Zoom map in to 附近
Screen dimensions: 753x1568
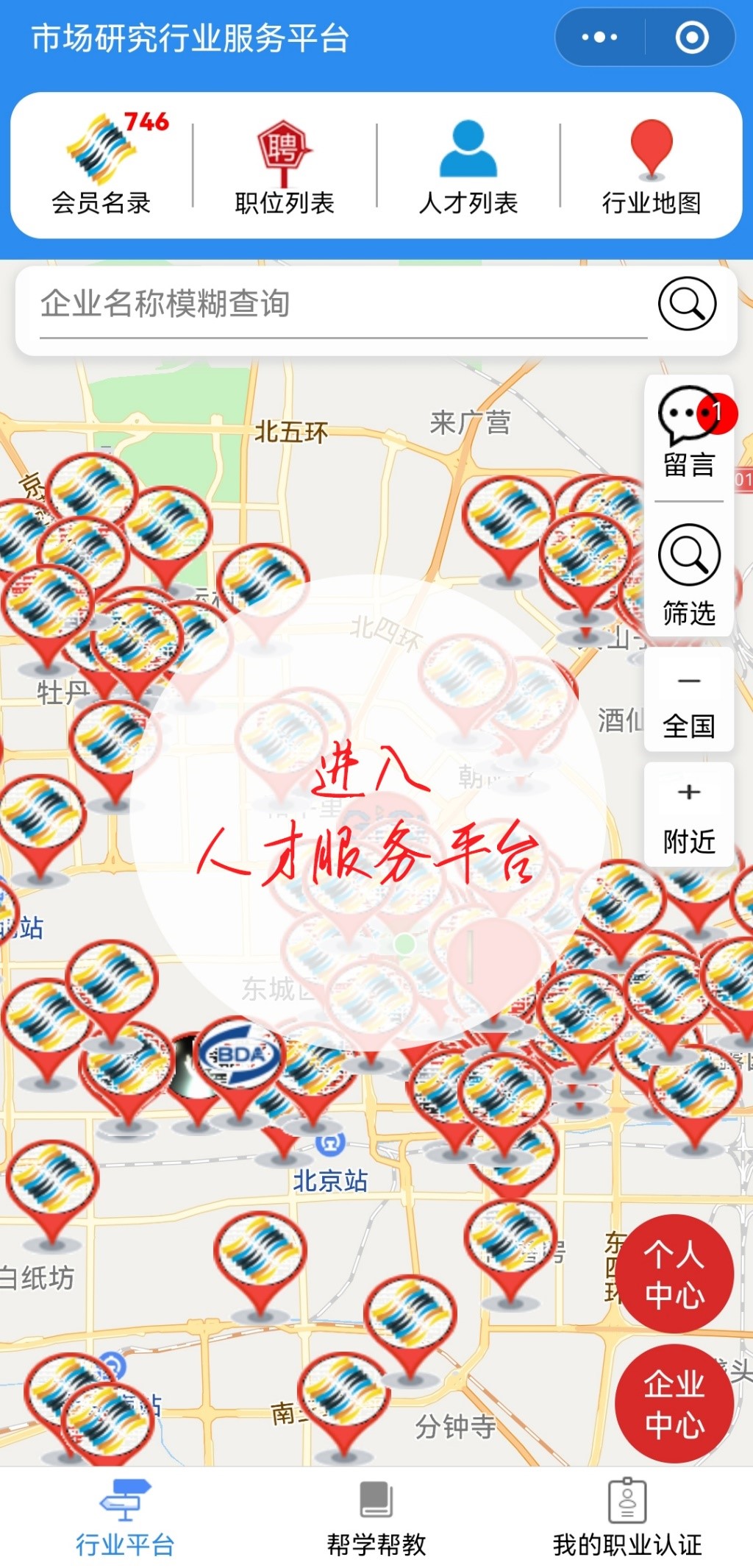tap(689, 817)
